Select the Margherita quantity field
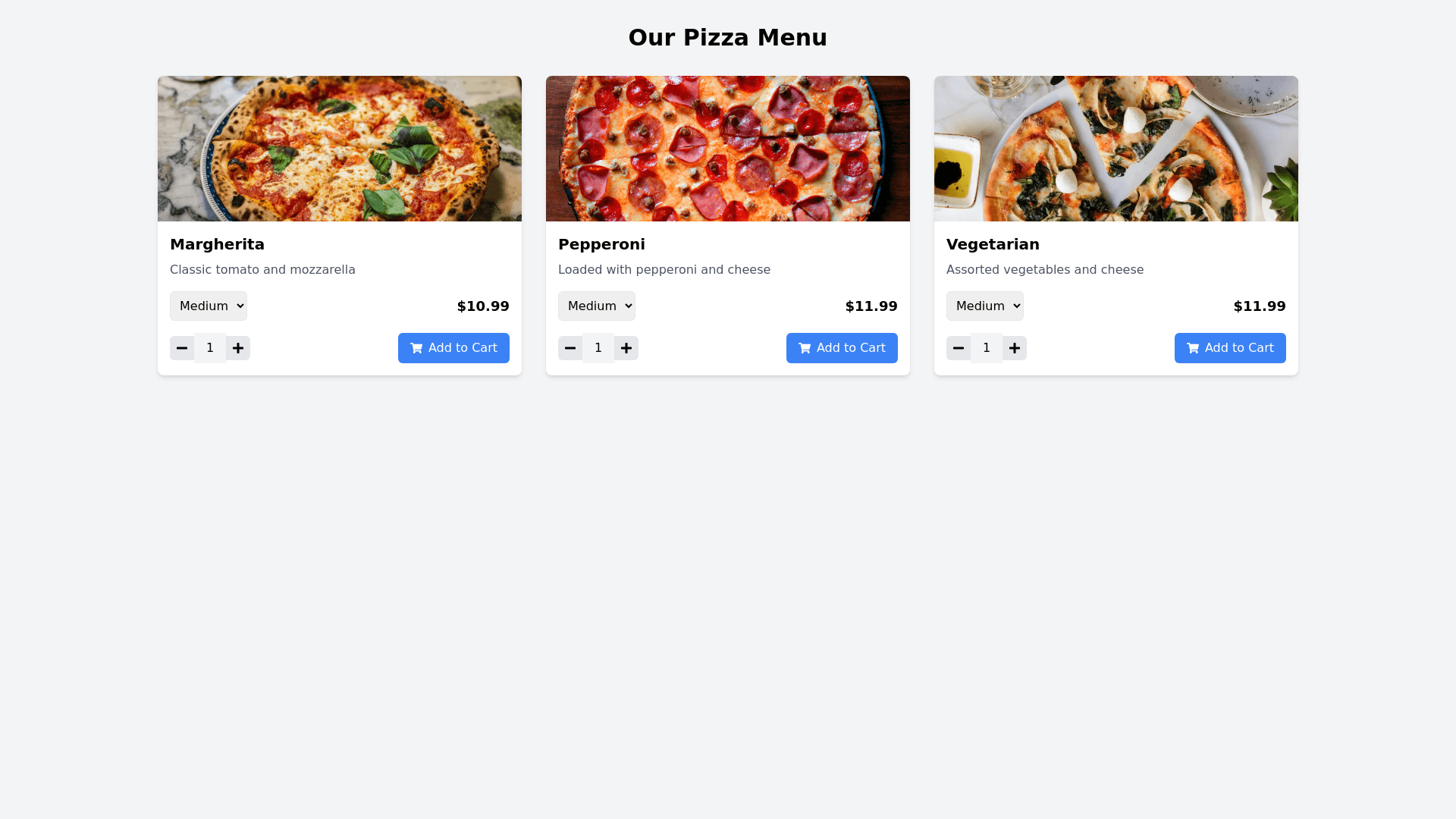Image resolution: width=1456 pixels, height=819 pixels. click(210, 348)
